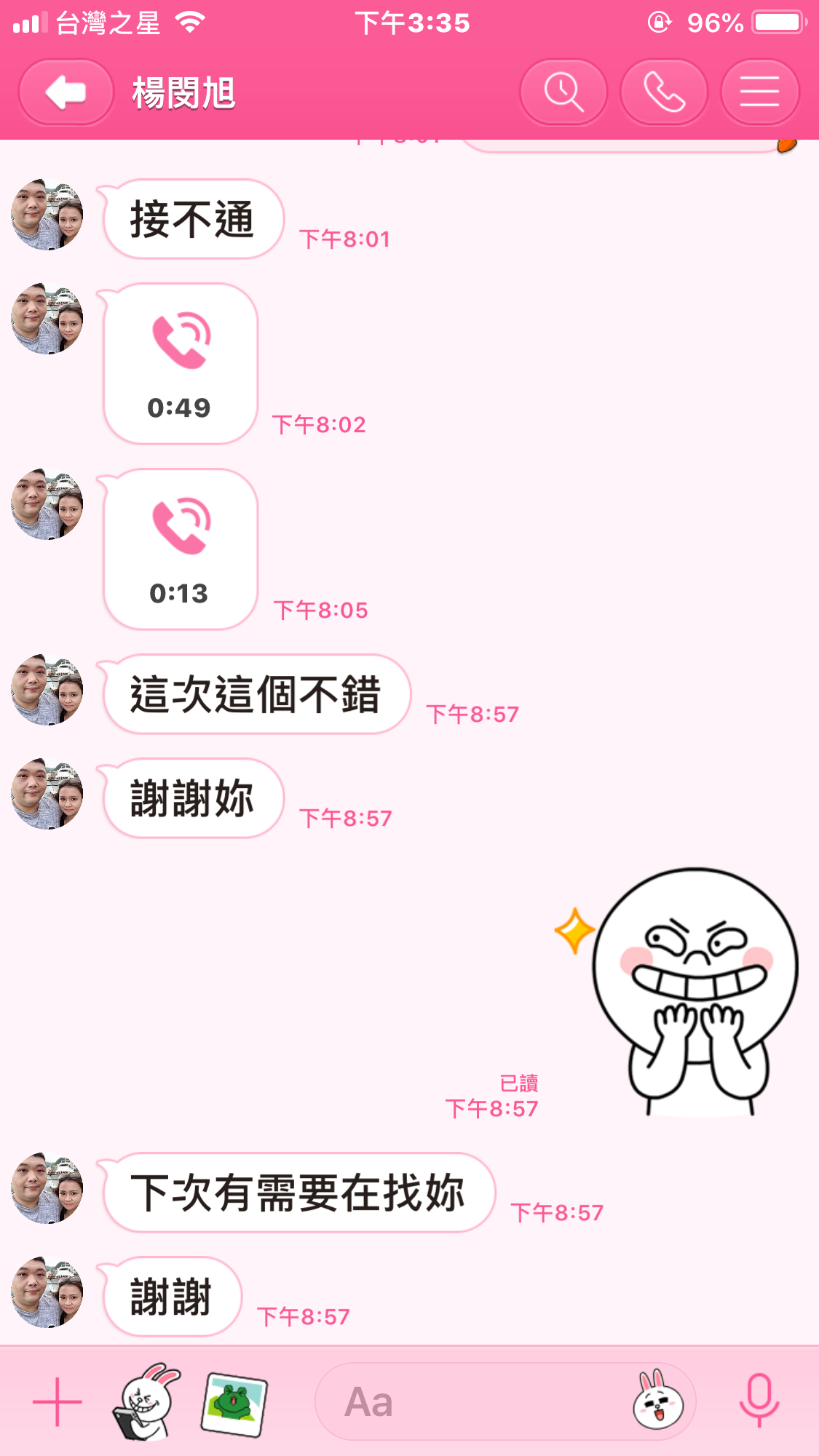
Task: Open the camera shortcut with Cony
Action: point(147,1401)
